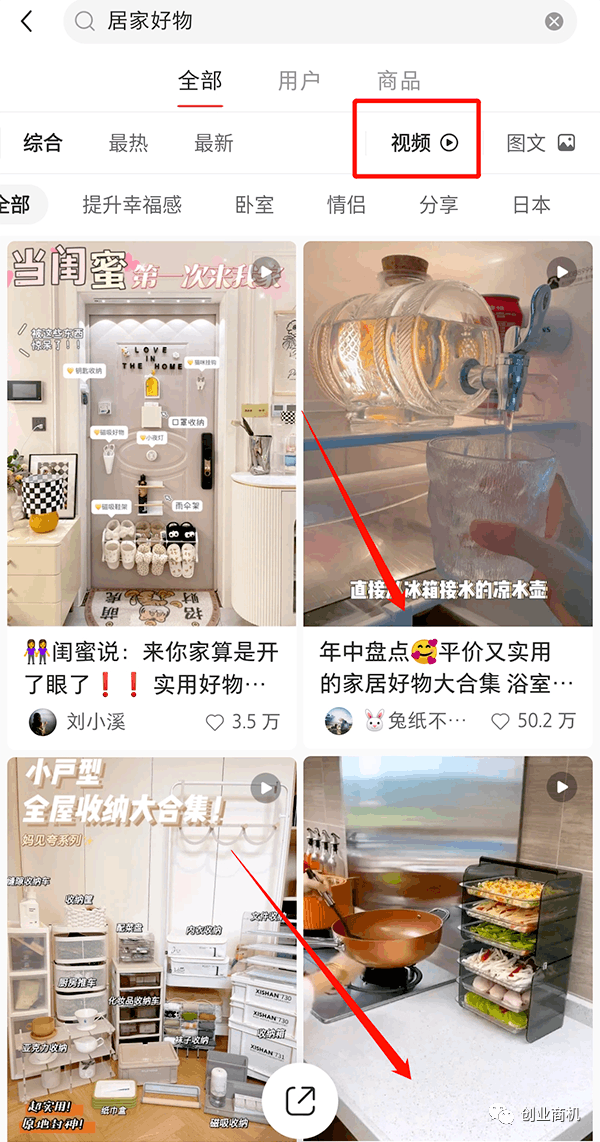
Task: Filter results to 图文 only
Action: pos(540,143)
